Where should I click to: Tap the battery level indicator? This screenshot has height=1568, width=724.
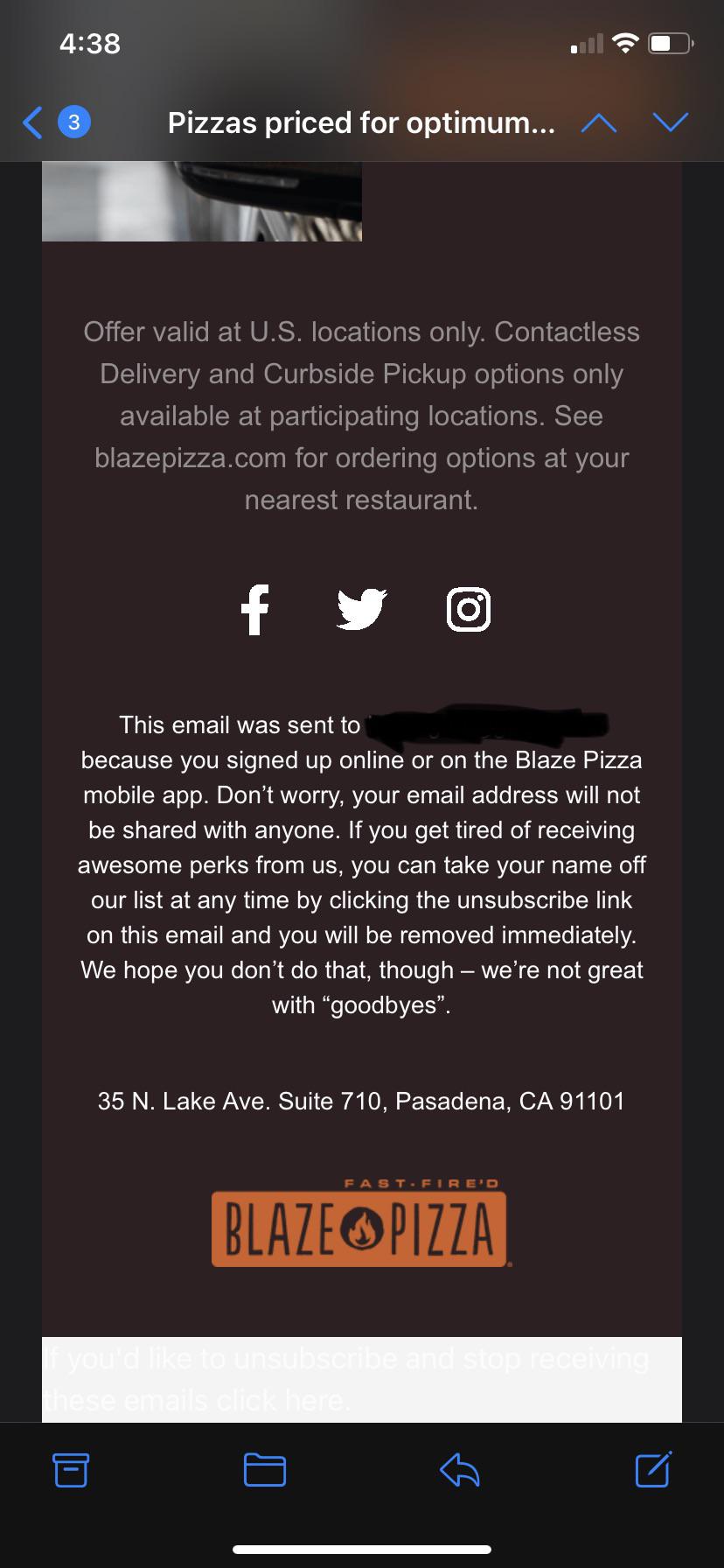click(670, 42)
